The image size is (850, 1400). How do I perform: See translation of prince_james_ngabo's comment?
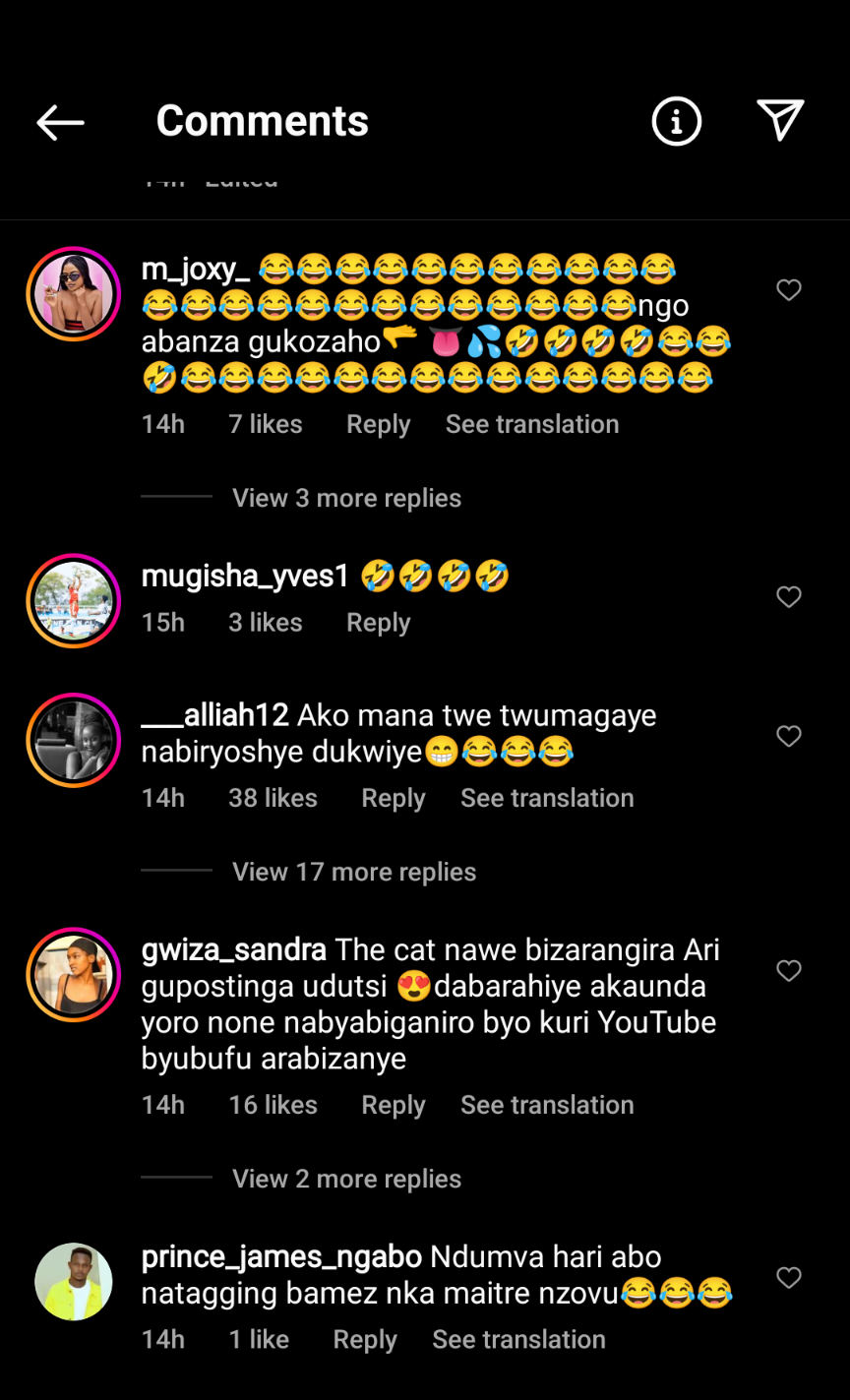tap(518, 1340)
